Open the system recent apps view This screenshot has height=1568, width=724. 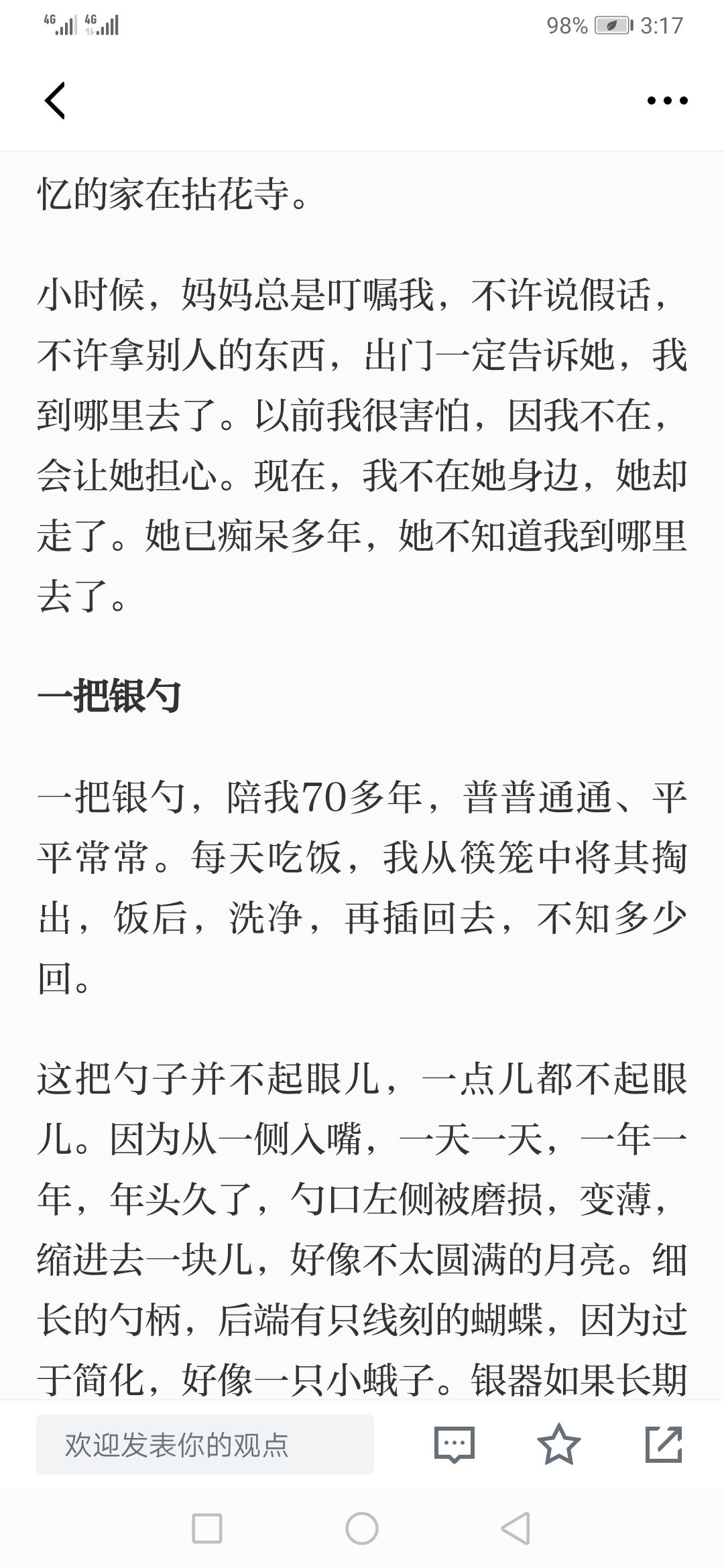click(207, 1529)
